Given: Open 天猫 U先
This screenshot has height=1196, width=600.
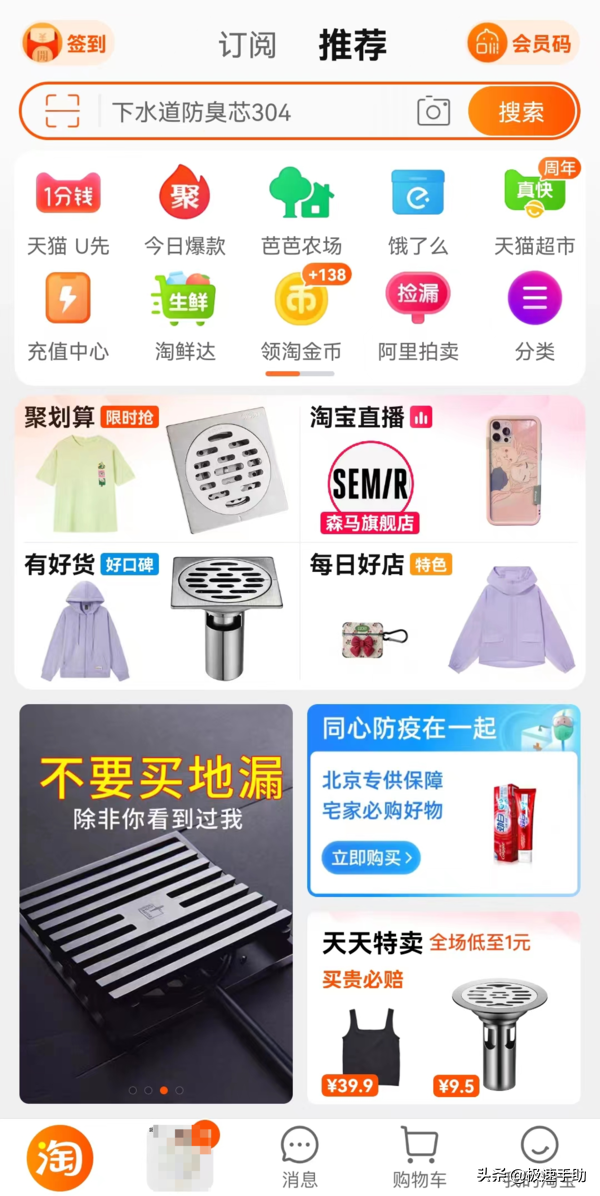Looking at the screenshot, I should (x=68, y=210).
